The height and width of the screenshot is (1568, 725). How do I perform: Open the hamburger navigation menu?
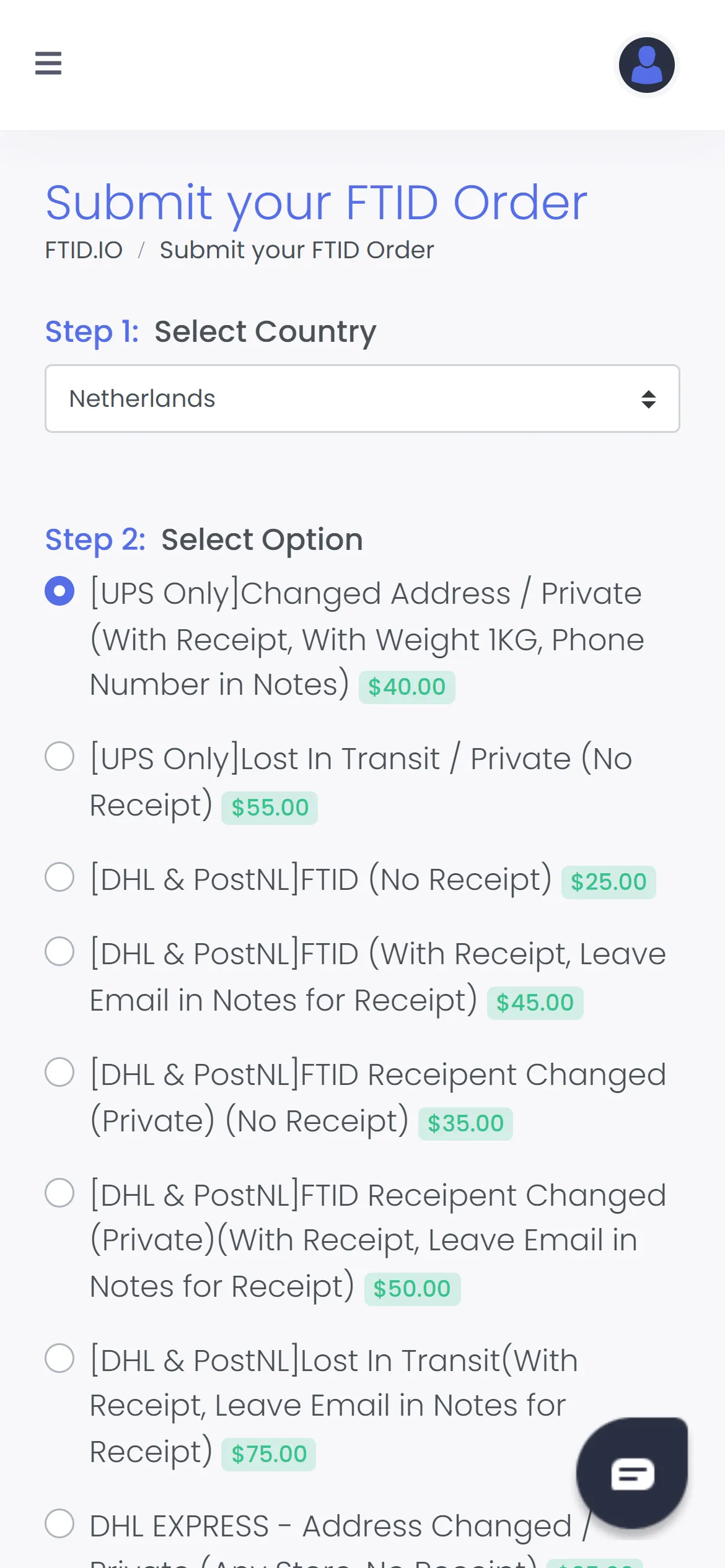[x=48, y=64]
